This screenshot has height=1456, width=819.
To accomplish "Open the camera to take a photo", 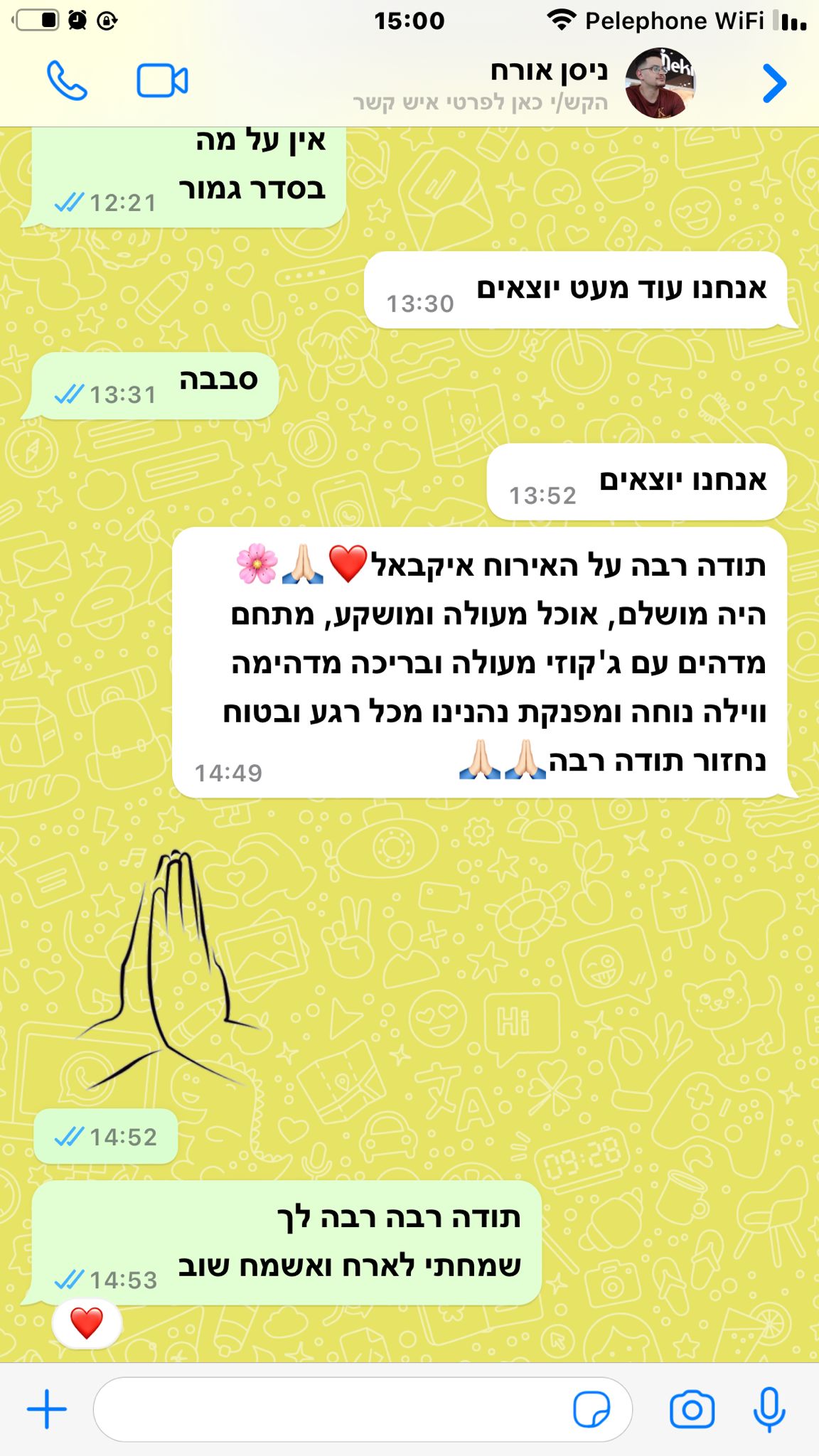I will tap(692, 1408).
